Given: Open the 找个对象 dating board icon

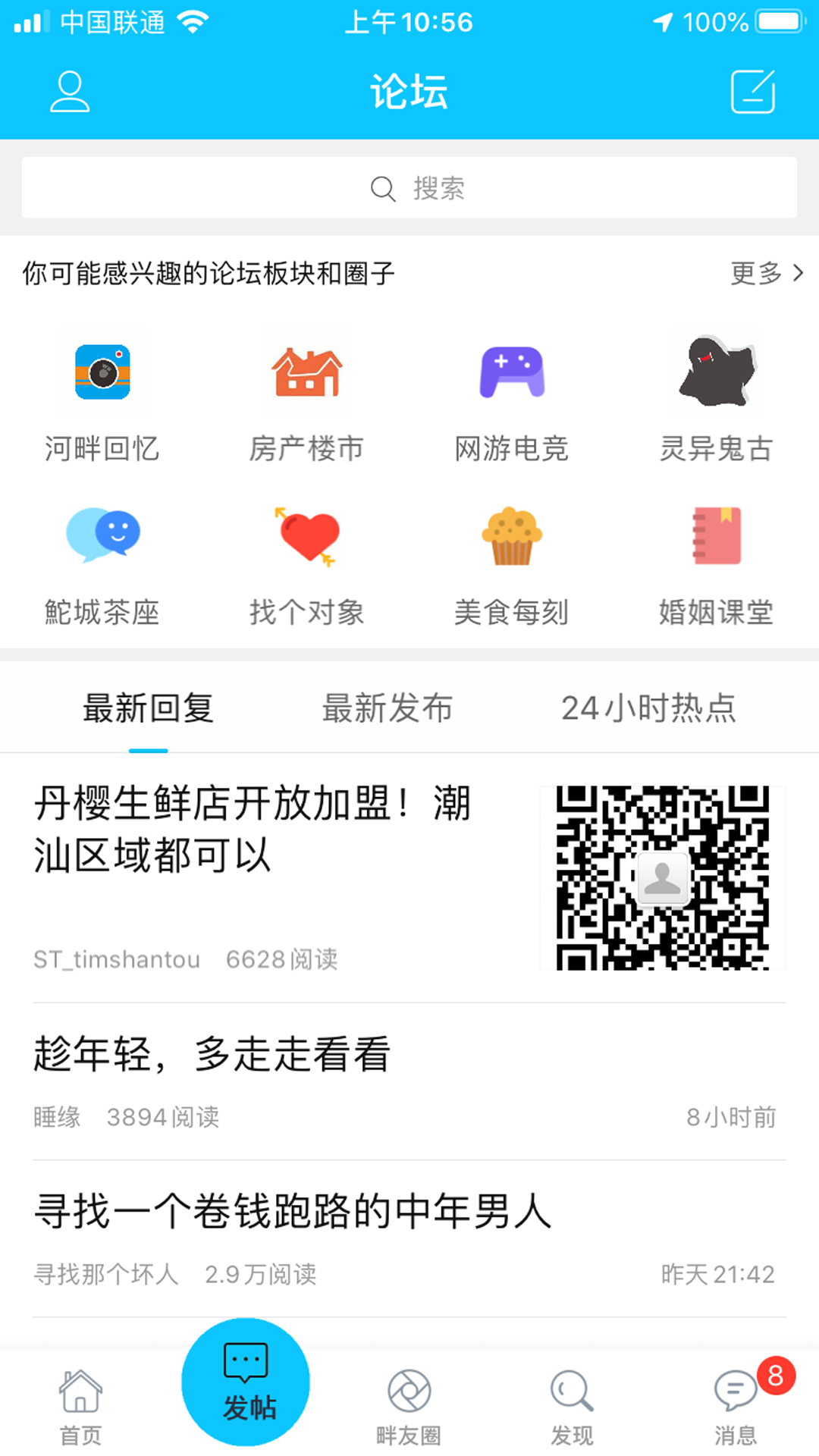Looking at the screenshot, I should tap(307, 536).
